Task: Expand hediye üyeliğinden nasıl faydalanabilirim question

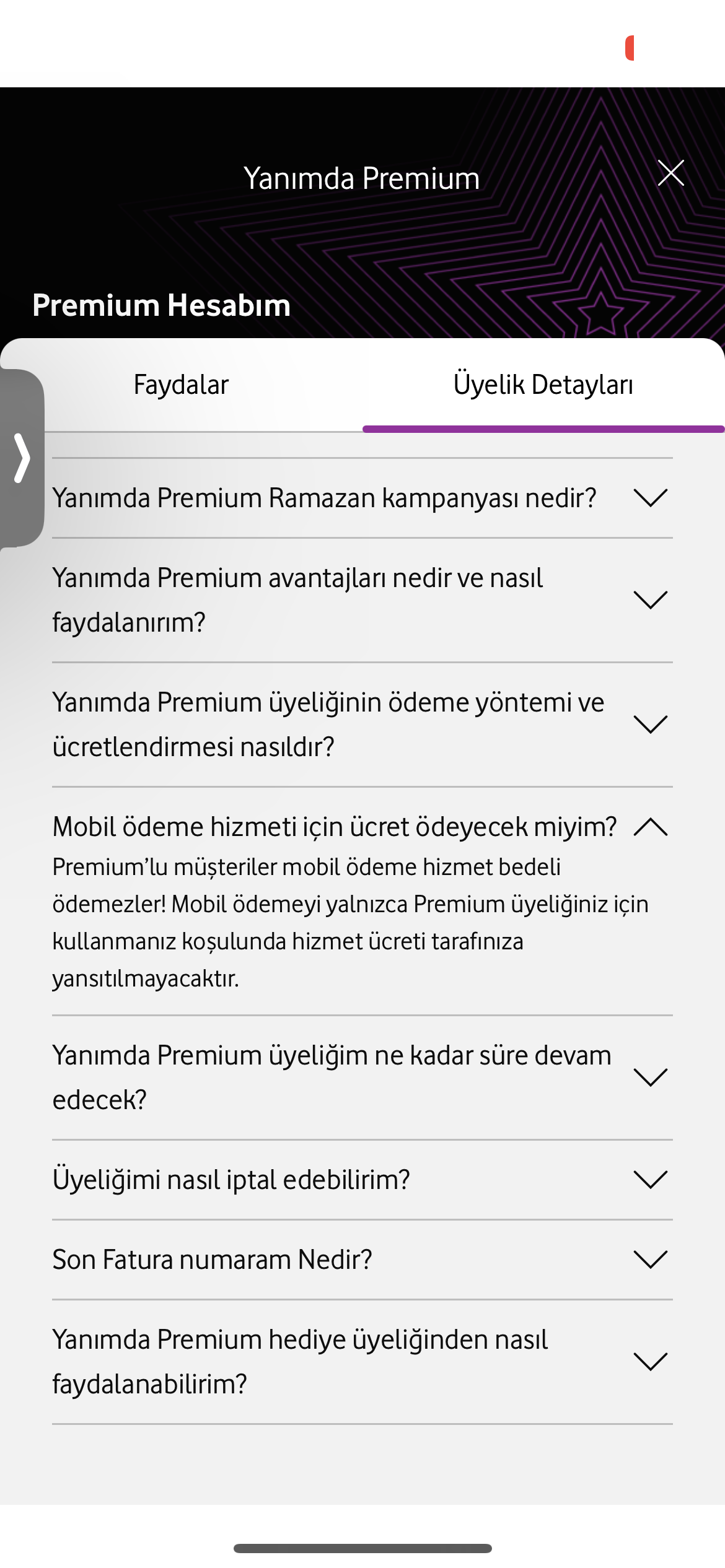Action: coord(362,1362)
